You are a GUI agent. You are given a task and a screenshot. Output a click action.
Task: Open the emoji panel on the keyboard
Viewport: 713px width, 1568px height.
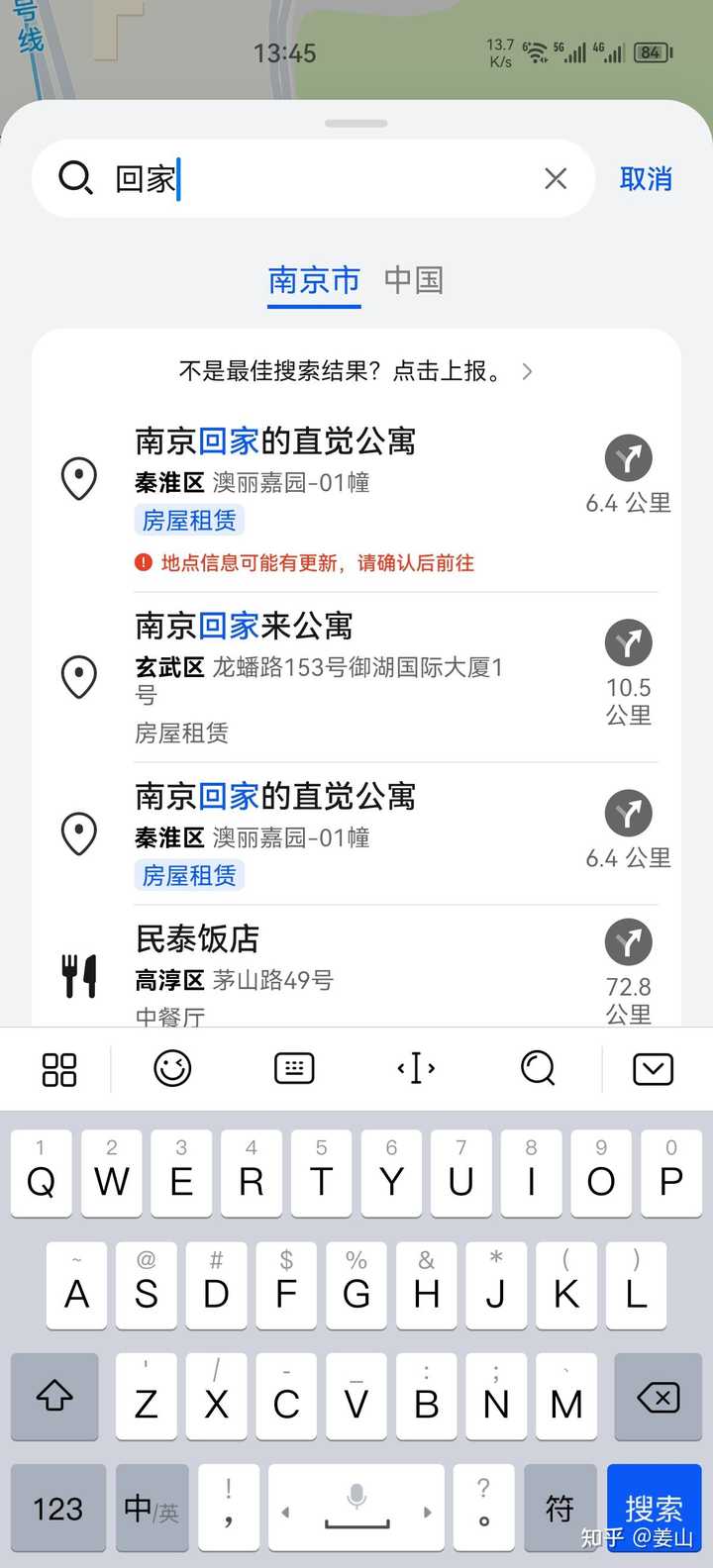(170, 1069)
